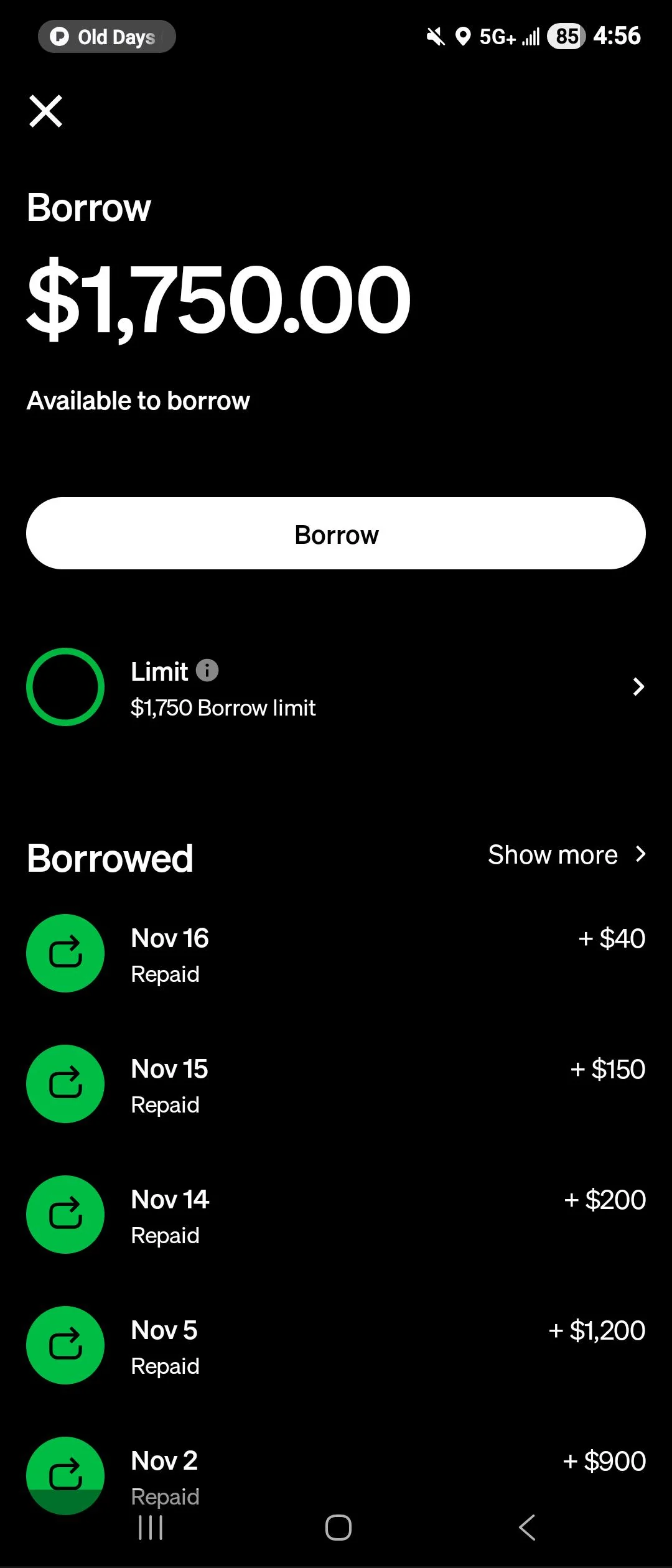Image resolution: width=672 pixels, height=1568 pixels.
Task: Select the Nov 15 repayment icon
Action: 65,1085
